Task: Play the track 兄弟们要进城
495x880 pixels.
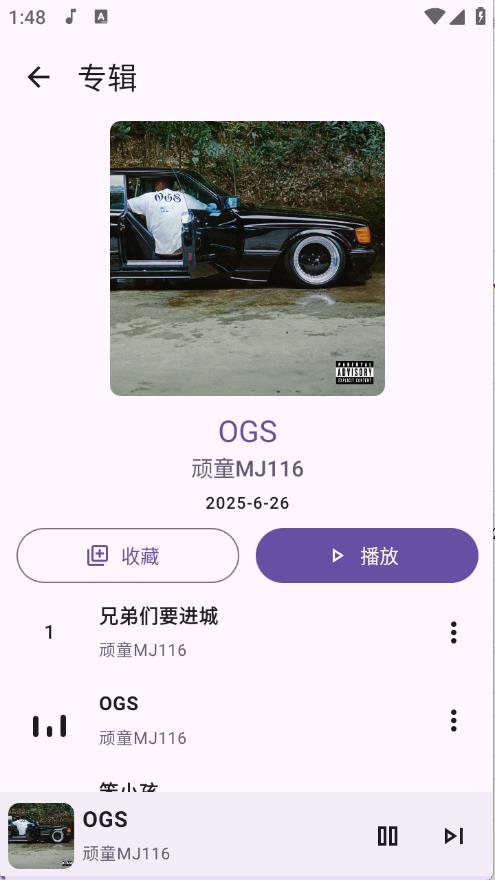Action: click(x=248, y=632)
